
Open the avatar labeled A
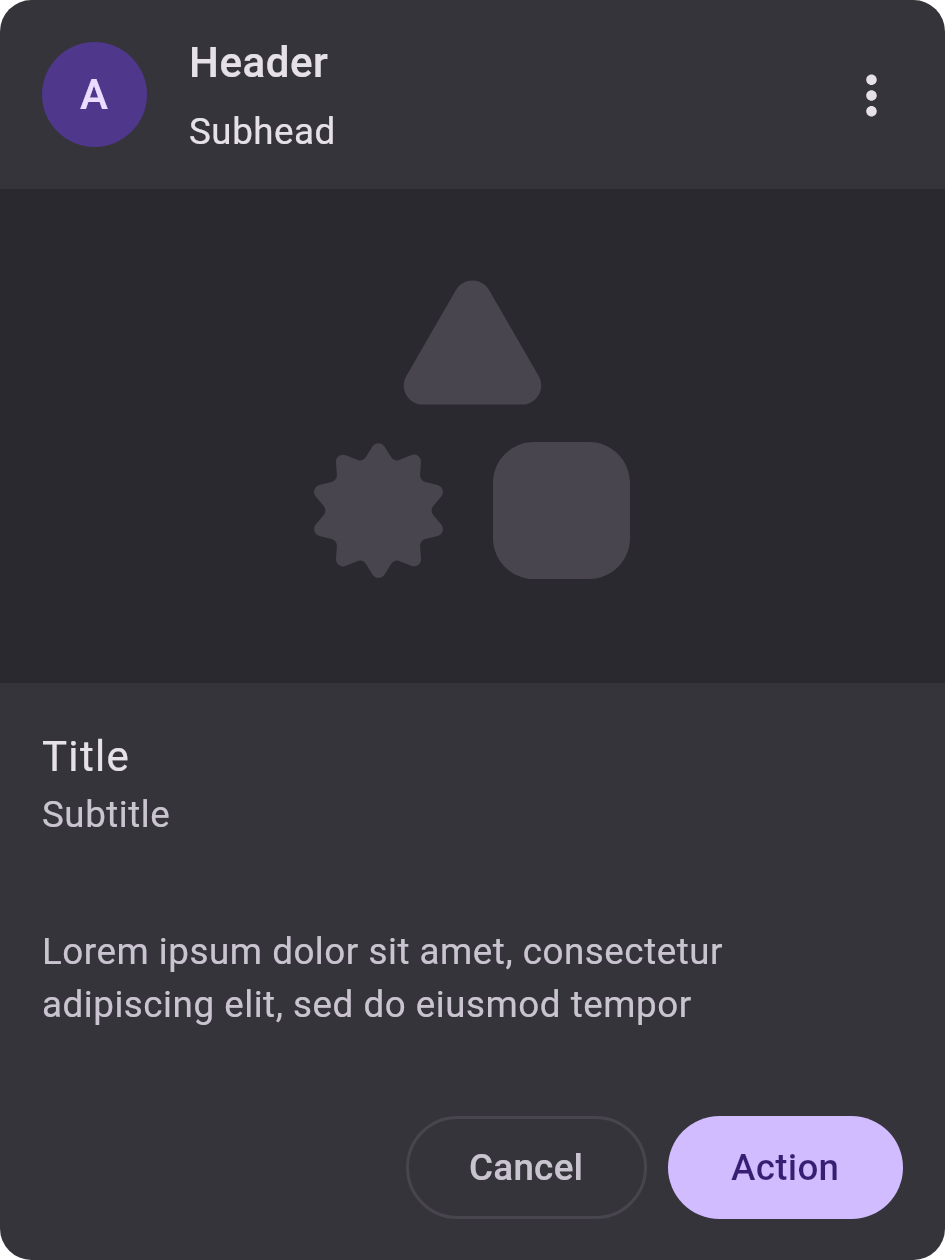click(94, 95)
